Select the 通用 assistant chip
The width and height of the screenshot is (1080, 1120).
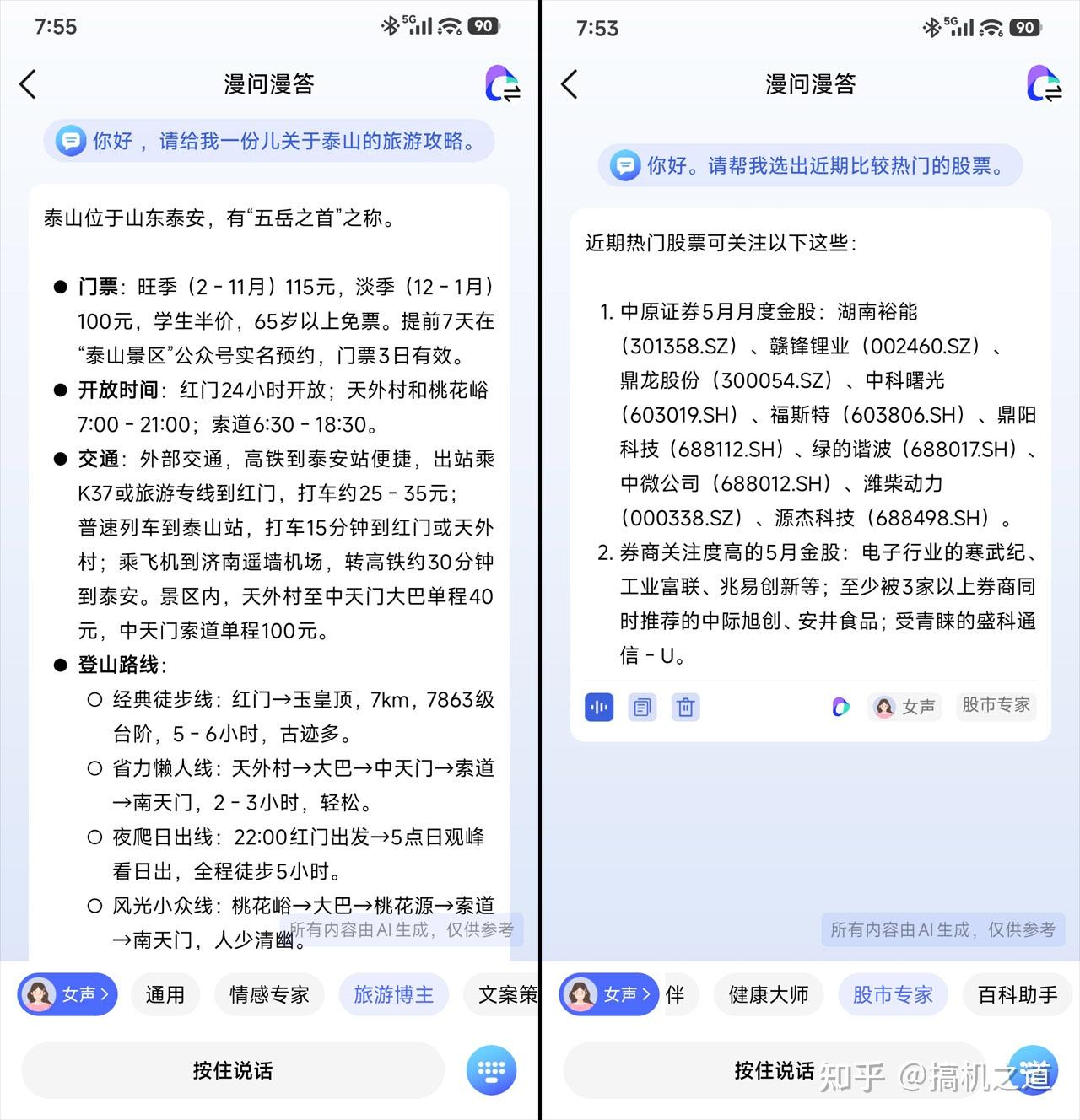tap(165, 995)
